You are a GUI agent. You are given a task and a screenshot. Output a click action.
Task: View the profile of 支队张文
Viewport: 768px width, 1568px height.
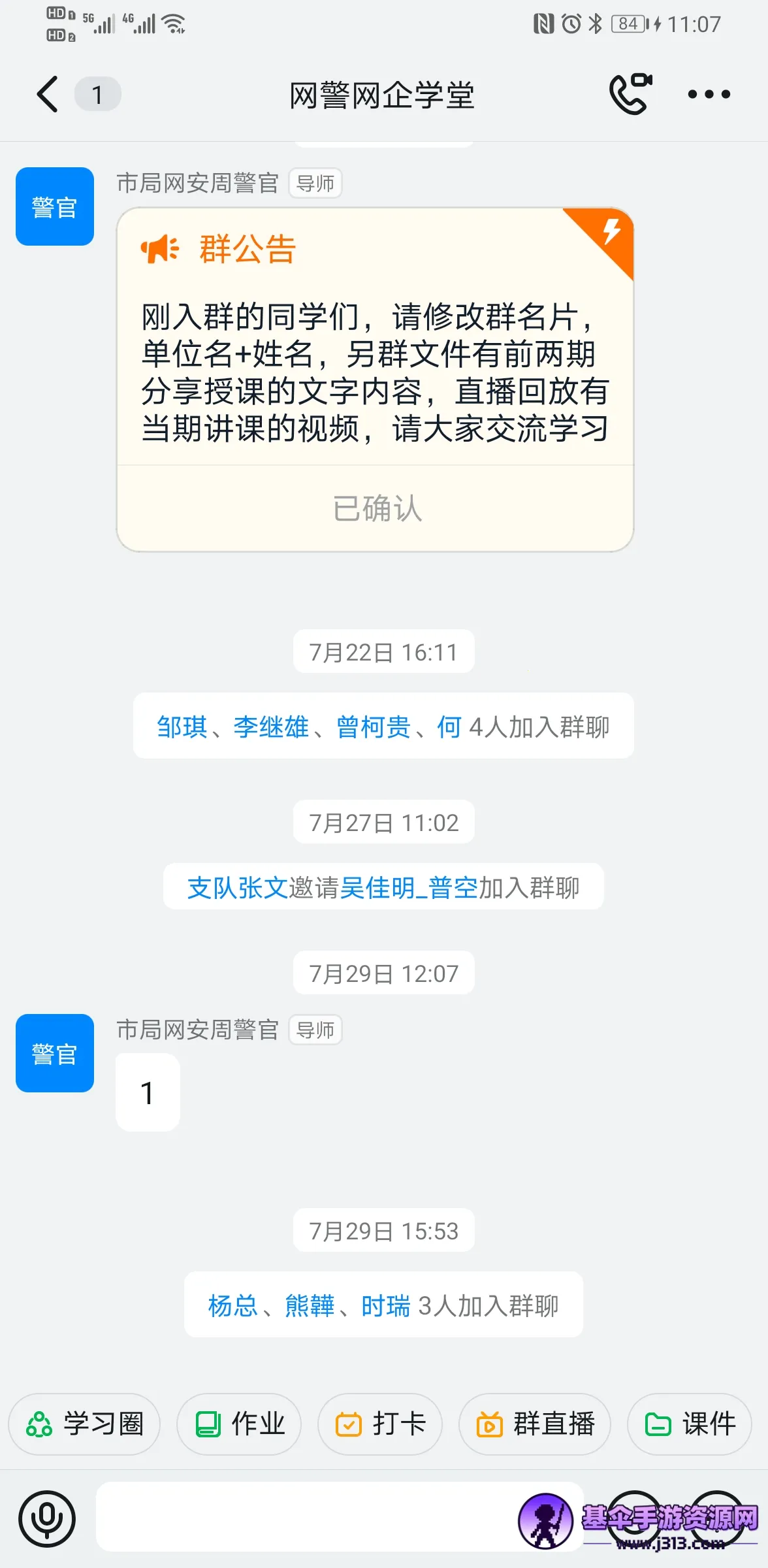pyautogui.click(x=238, y=887)
